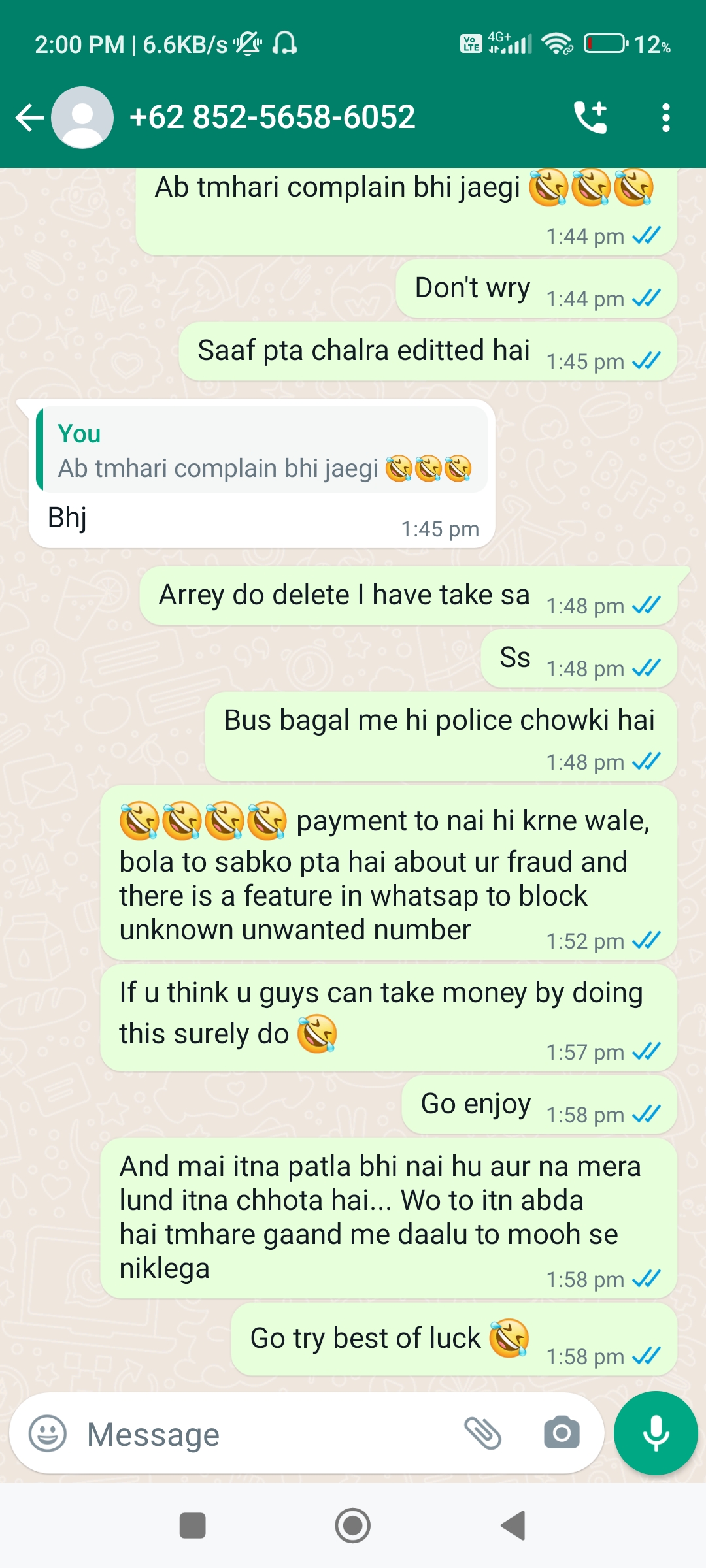Open the camera from the message bar
Viewport: 706px width, 1568px height.
562,1434
